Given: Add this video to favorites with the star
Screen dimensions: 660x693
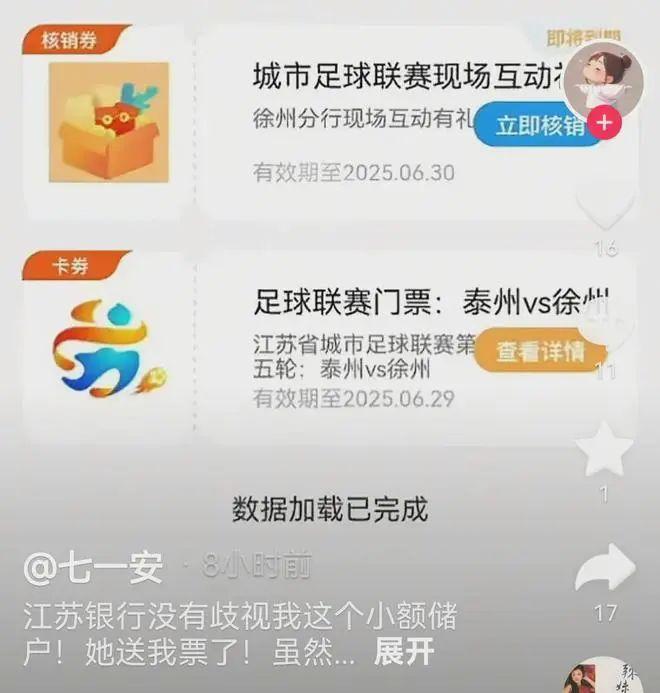Looking at the screenshot, I should pyautogui.click(x=605, y=452).
